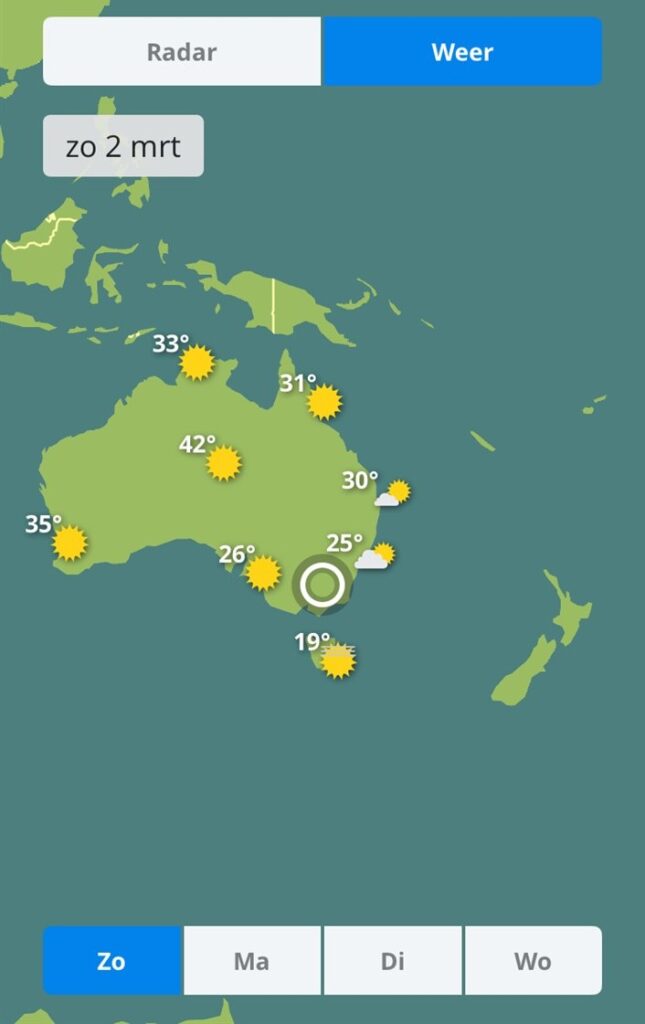
Task: Switch to the Radar tab
Action: point(182,52)
